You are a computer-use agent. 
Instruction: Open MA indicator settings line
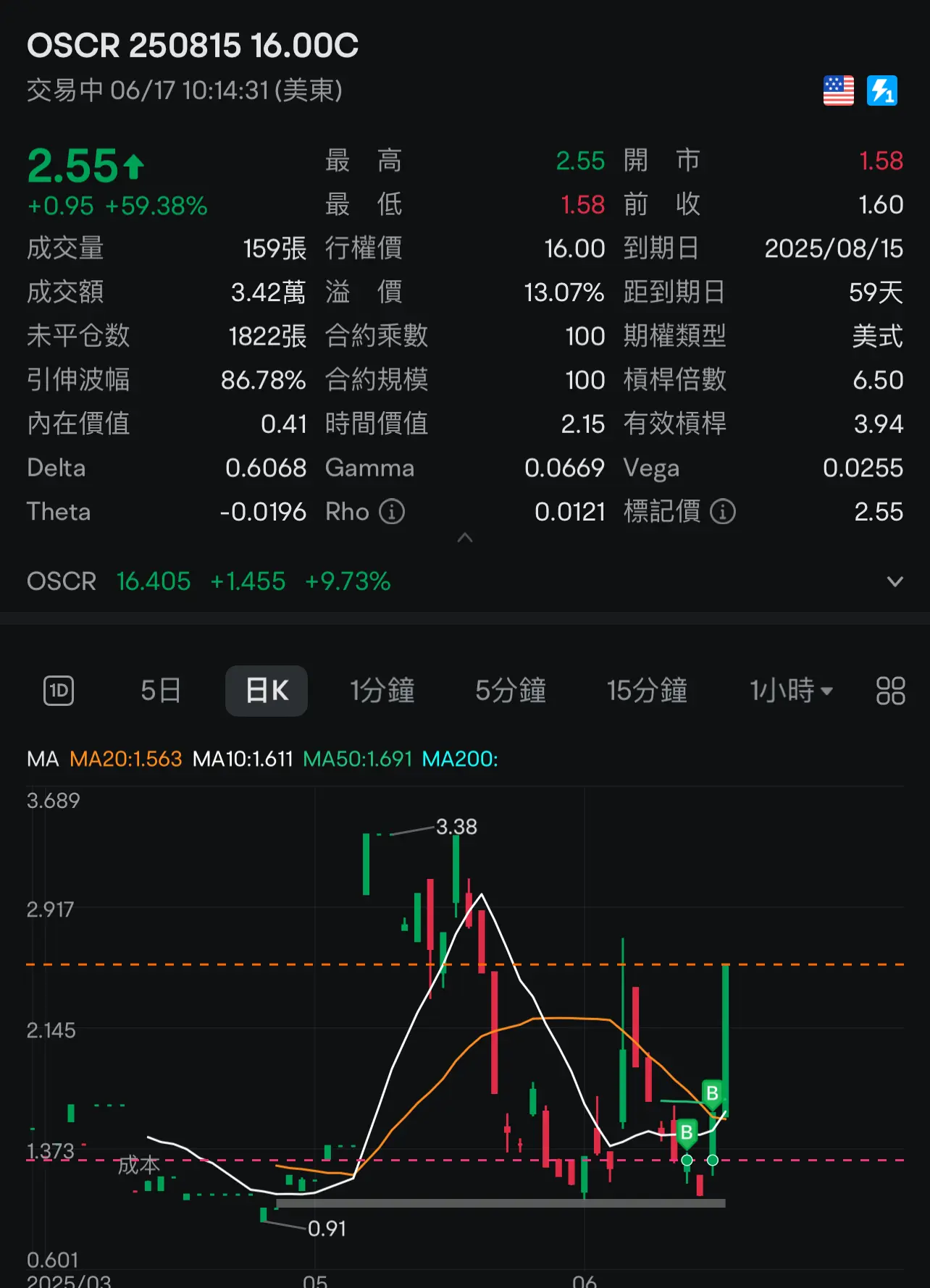(x=262, y=759)
